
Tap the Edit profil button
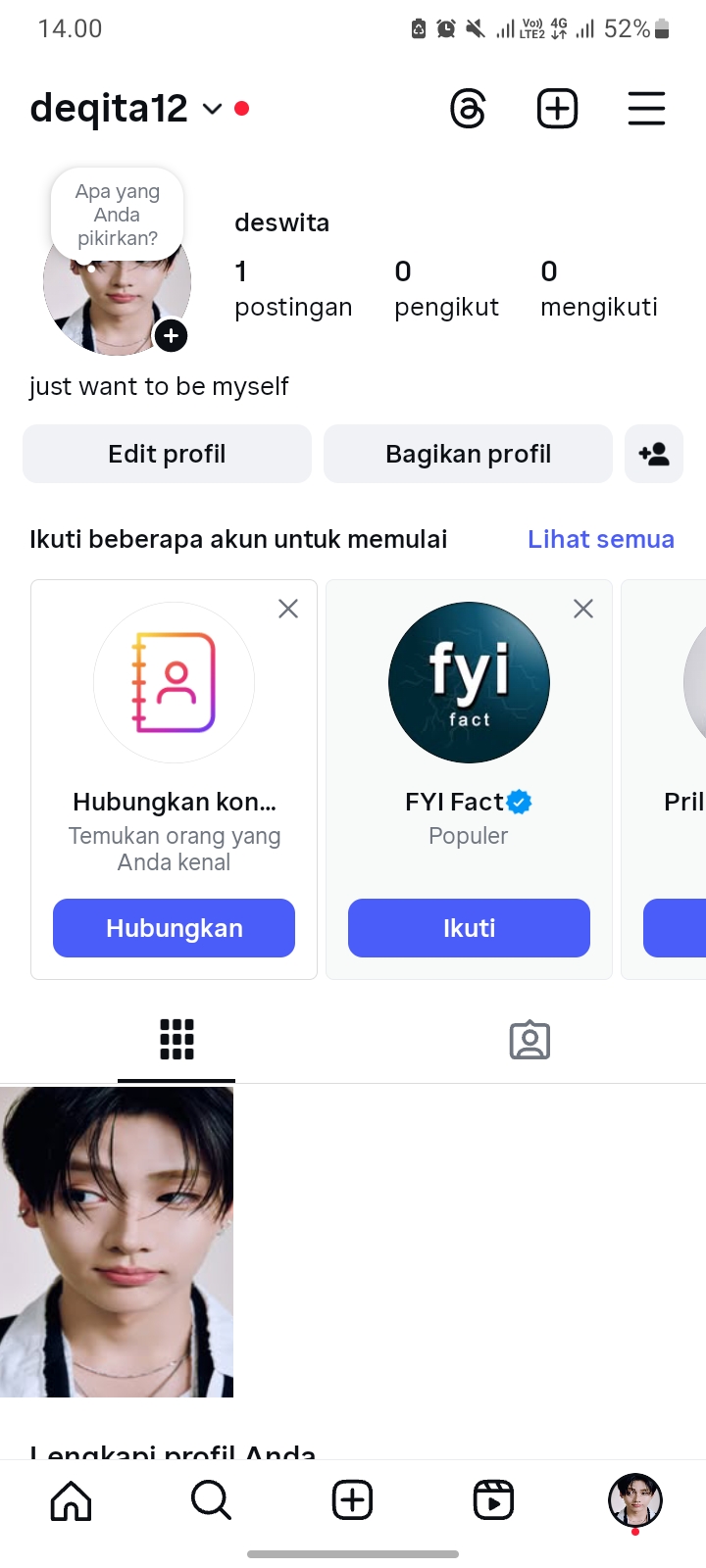167,454
